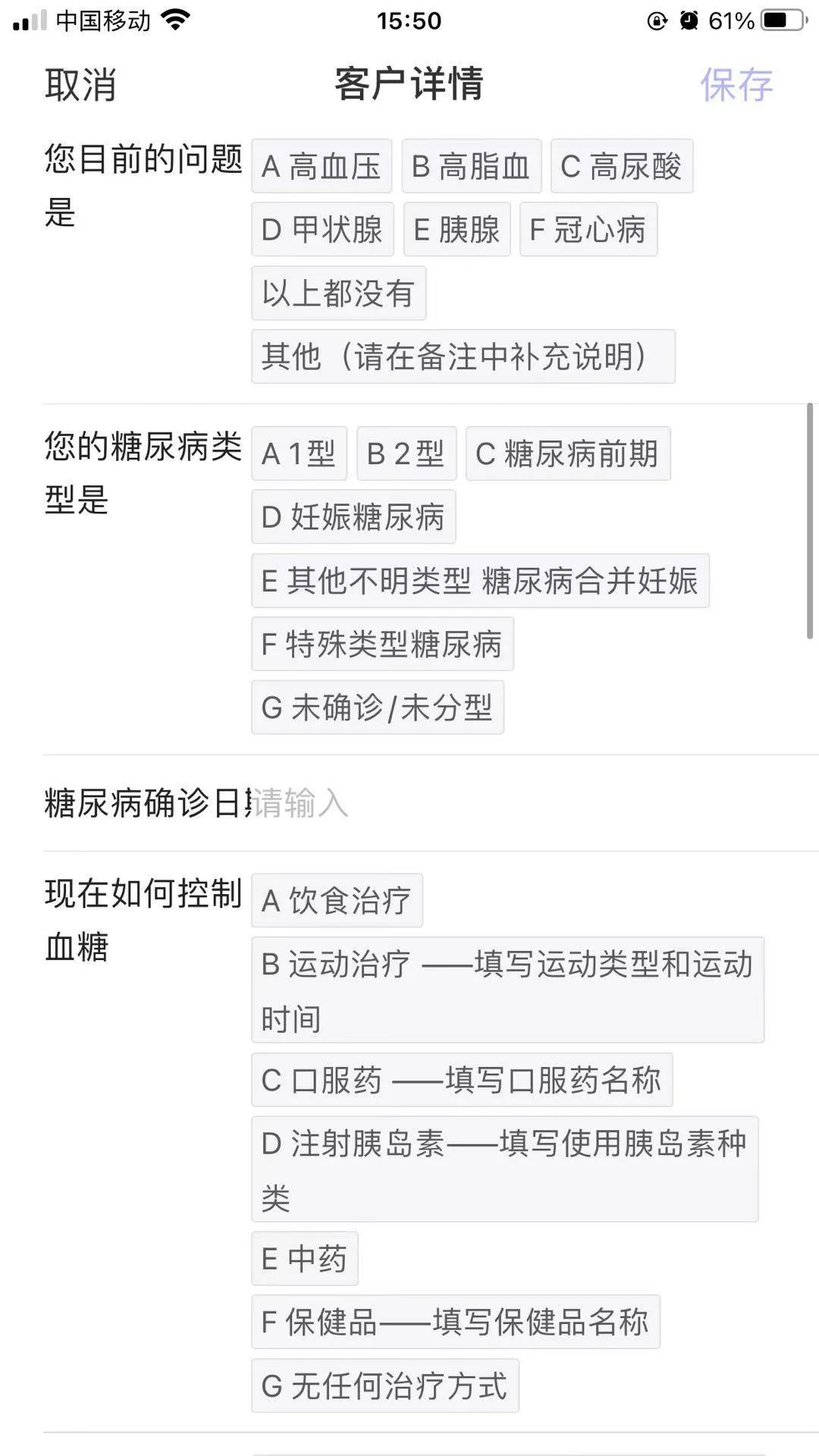Screen dimensions: 819x1456
Task: Choose G 未确诊/未分型
Action: 377,708
